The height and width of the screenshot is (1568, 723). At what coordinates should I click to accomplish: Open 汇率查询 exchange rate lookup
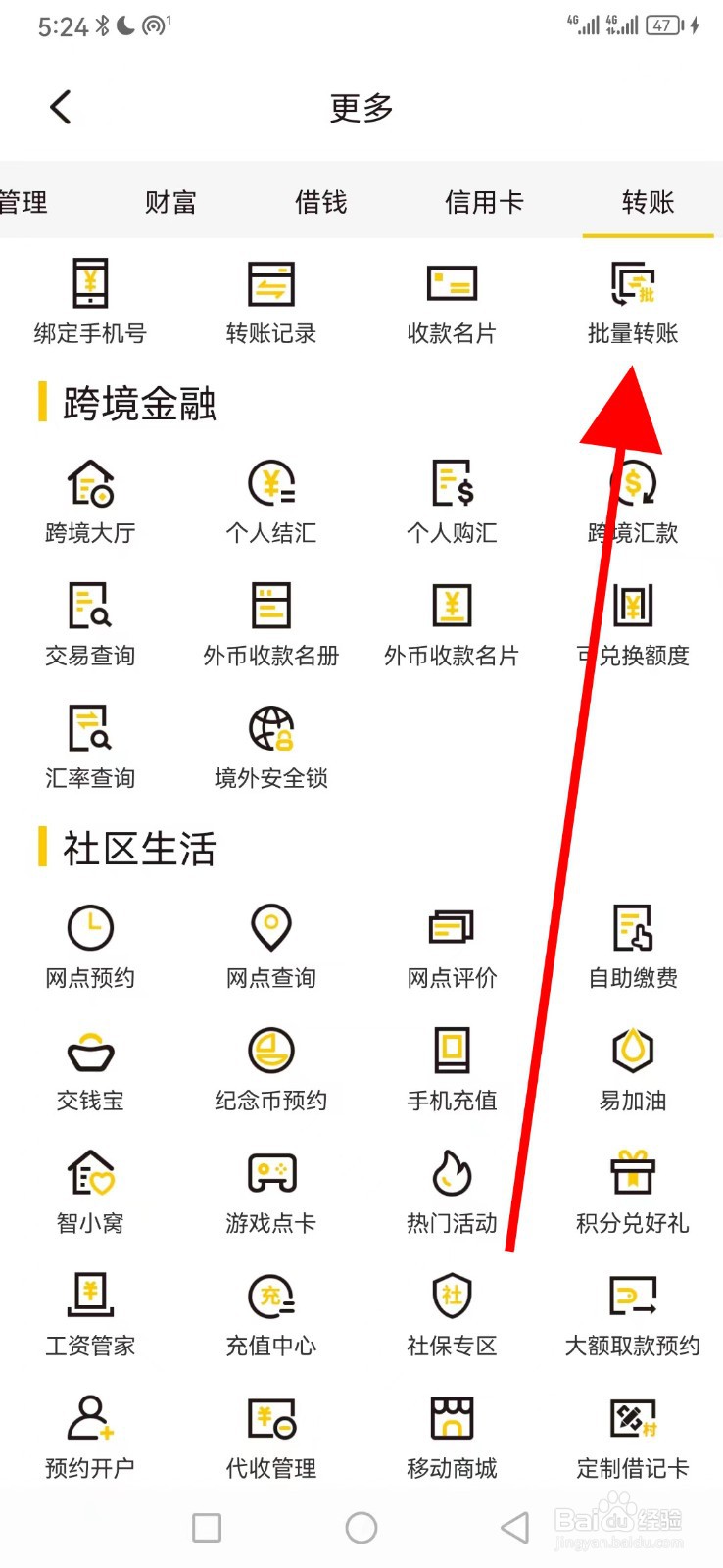[90, 745]
